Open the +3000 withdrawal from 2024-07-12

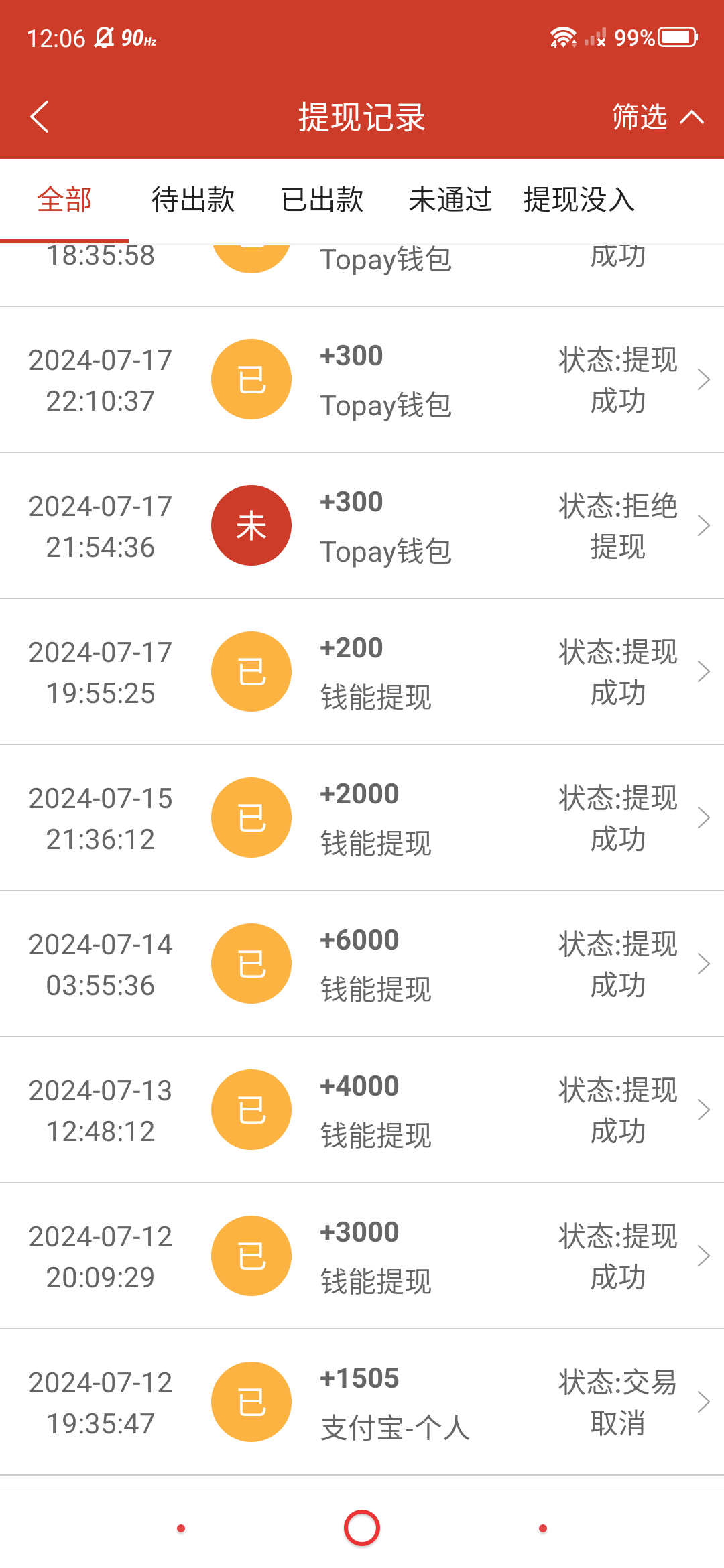pyautogui.click(x=362, y=1256)
